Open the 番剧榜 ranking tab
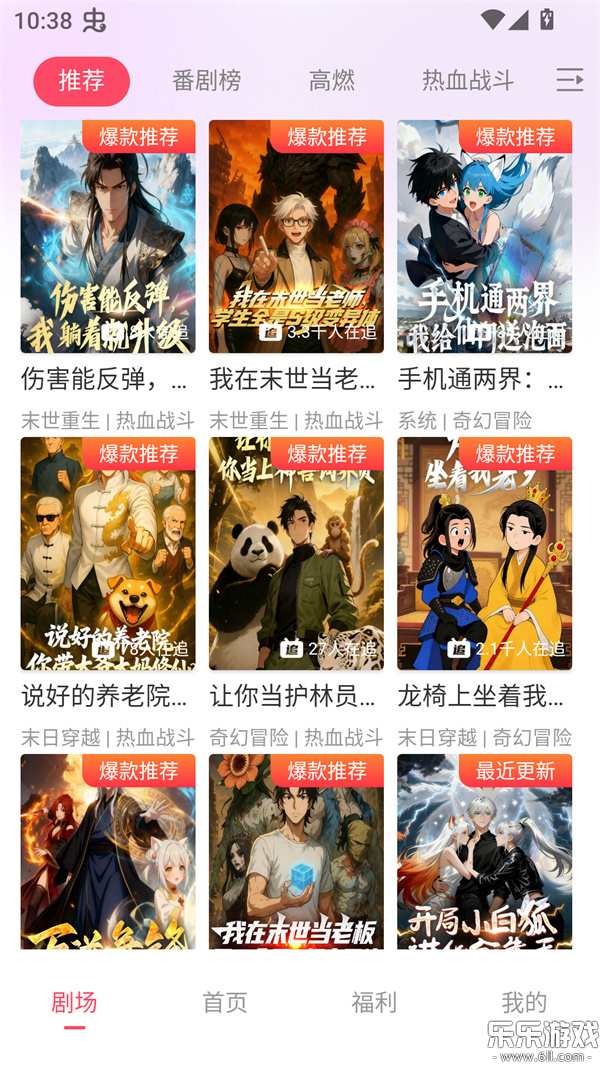 (x=206, y=81)
